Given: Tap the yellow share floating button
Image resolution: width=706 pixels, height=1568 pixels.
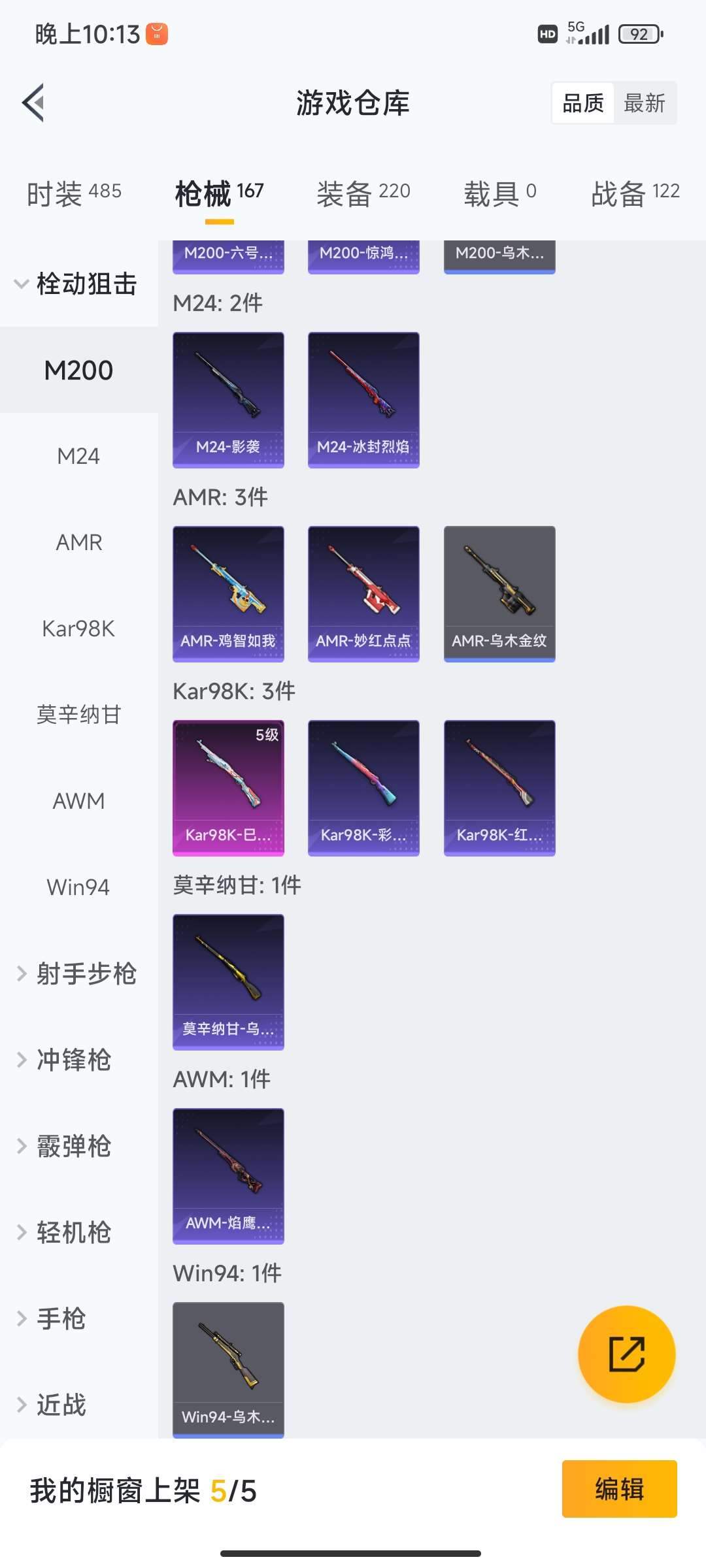Looking at the screenshot, I should [626, 1354].
